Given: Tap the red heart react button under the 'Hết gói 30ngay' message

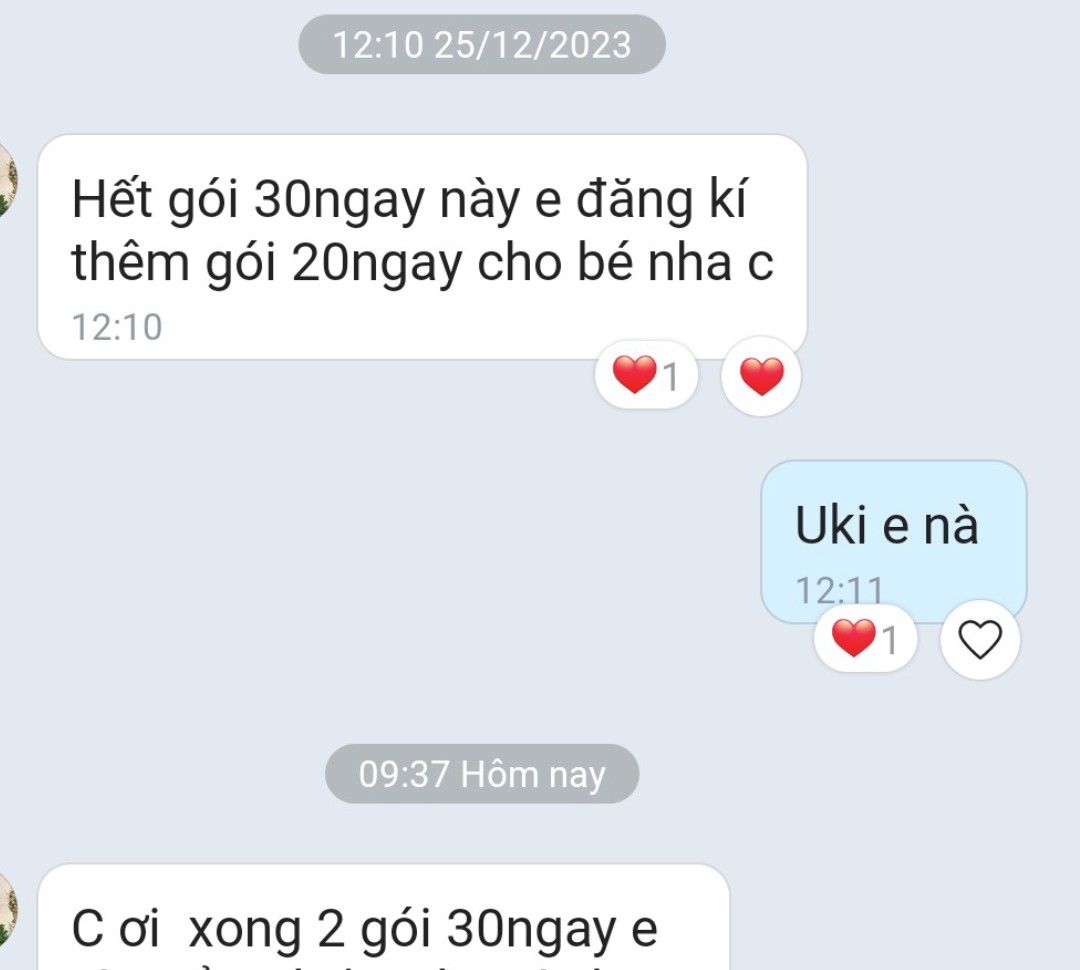Looking at the screenshot, I should click(761, 377).
